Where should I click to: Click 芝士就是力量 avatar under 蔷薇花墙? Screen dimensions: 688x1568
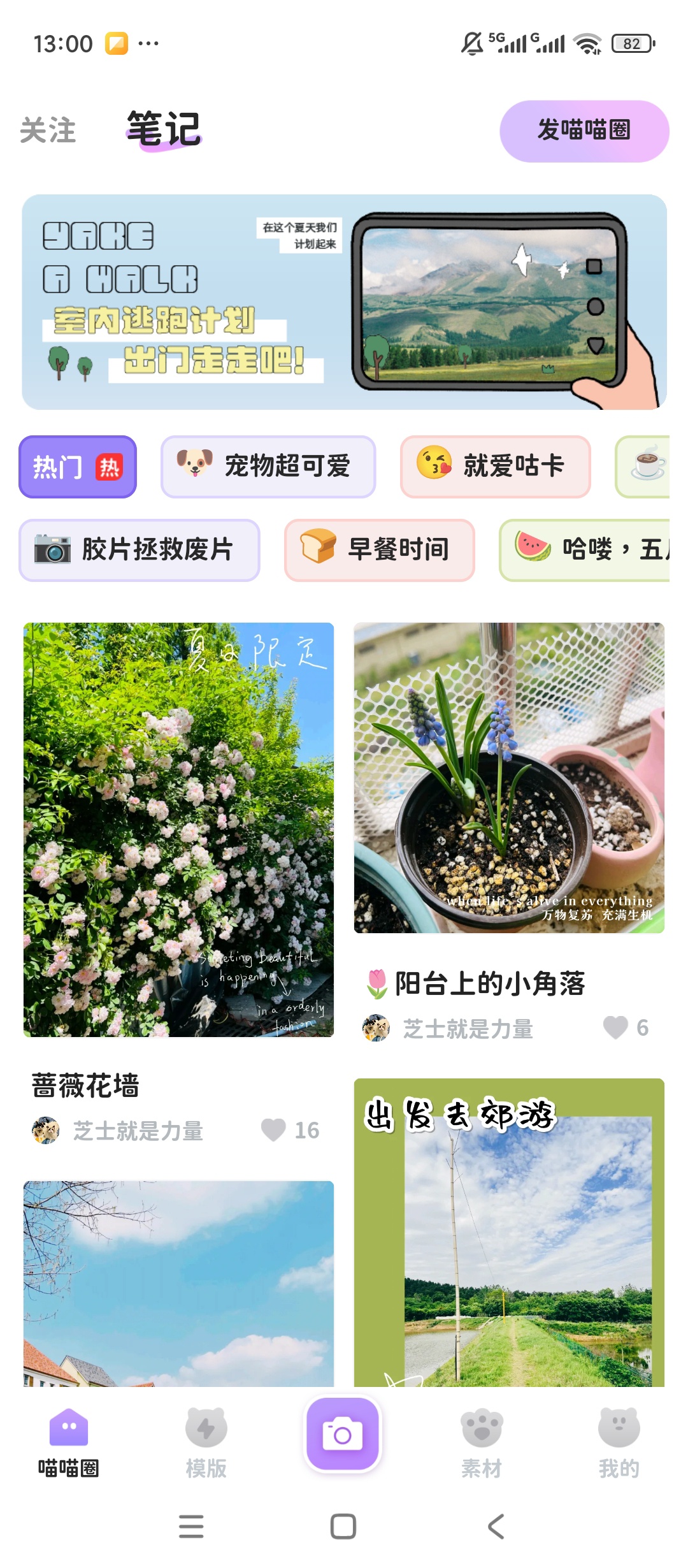(46, 1129)
